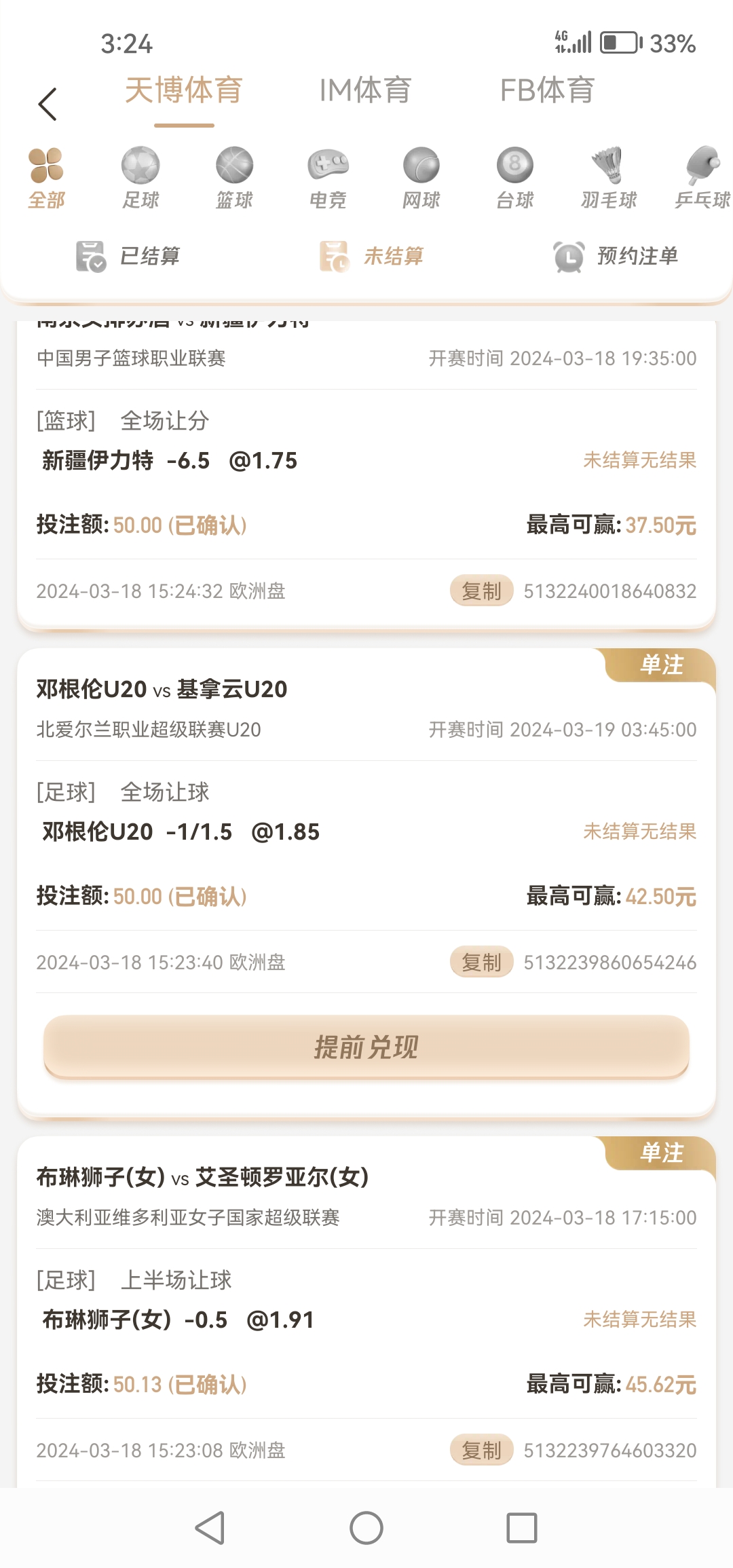
Task: View the 预约注单 reserved bets
Action: click(x=616, y=256)
